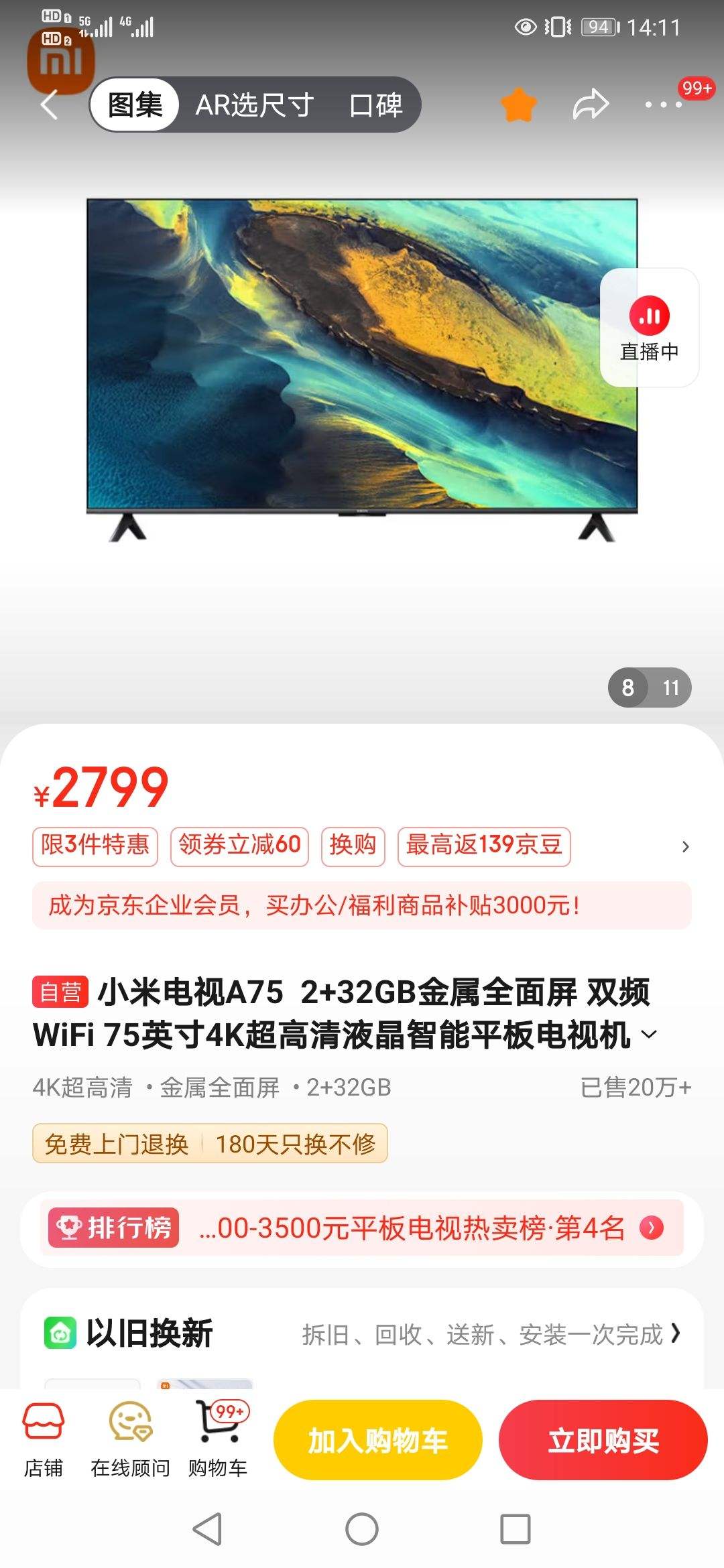724x1568 pixels.
Task: View the 换购 offer
Action: tap(353, 845)
